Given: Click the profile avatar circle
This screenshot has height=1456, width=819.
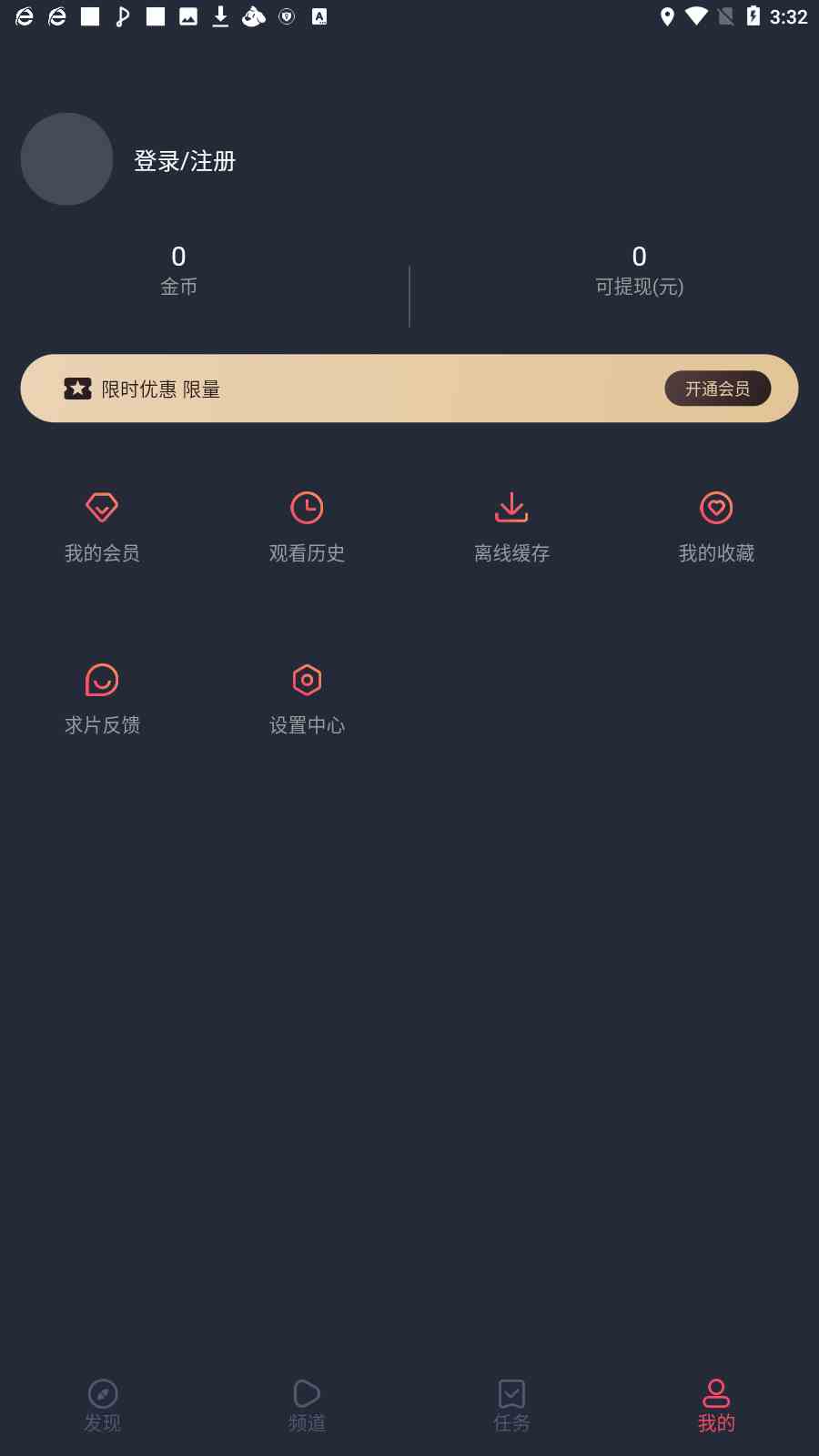Looking at the screenshot, I should coord(66,158).
